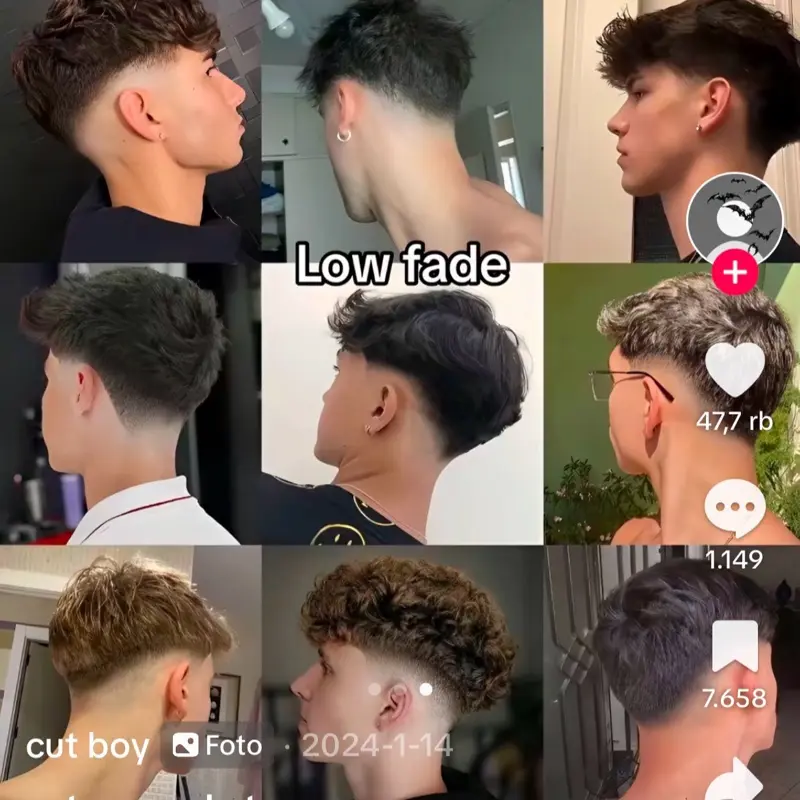The width and height of the screenshot is (800, 800).
Task: Follow the creator with the plus button
Action: (x=735, y=273)
